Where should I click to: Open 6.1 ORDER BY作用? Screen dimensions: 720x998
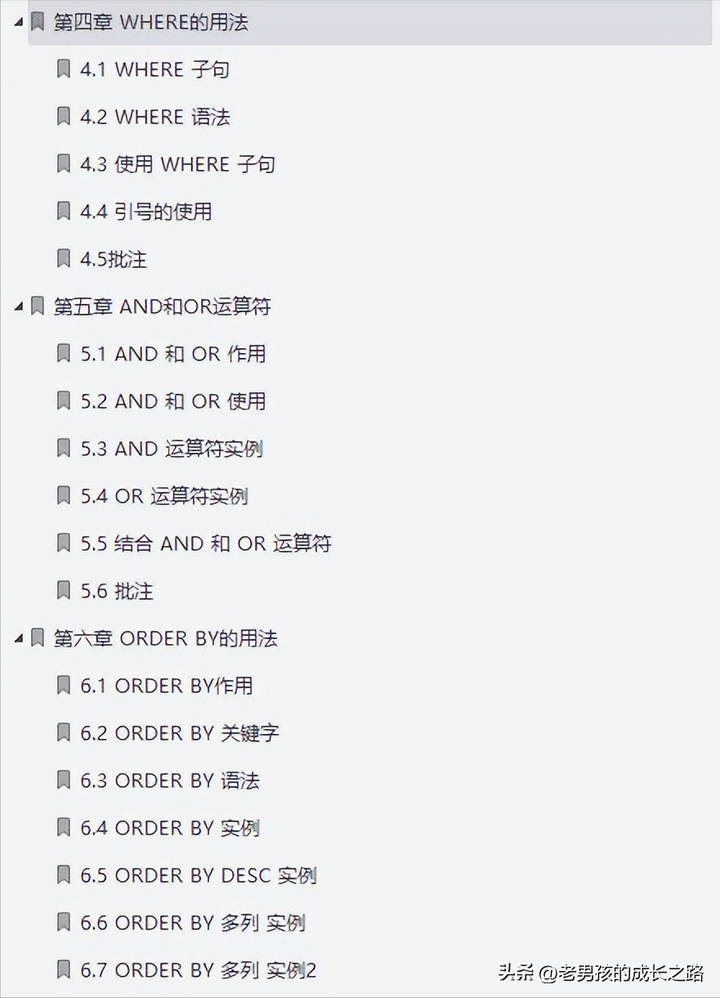tap(167, 685)
